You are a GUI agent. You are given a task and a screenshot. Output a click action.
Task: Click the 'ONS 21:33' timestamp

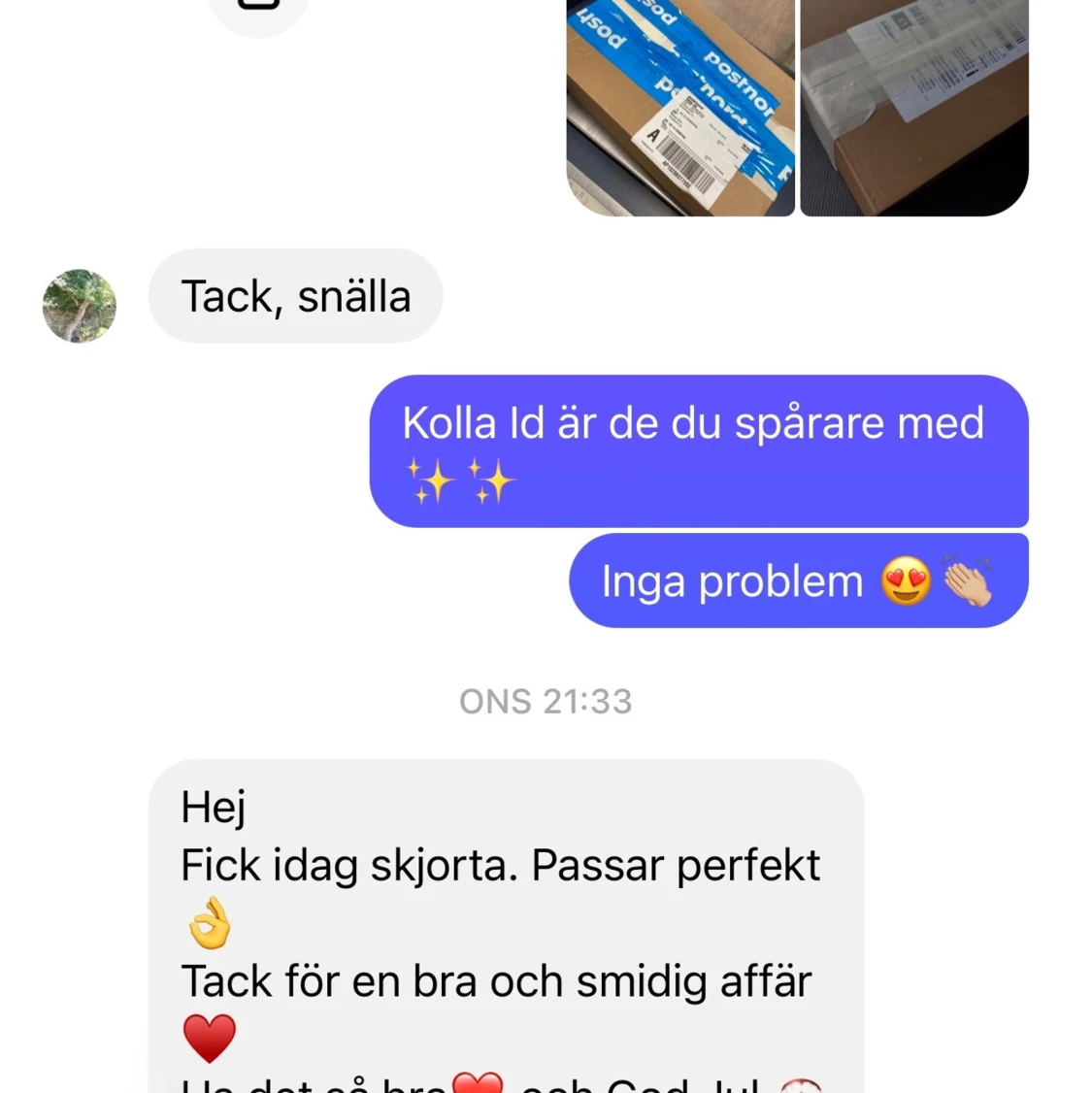pyautogui.click(x=546, y=701)
